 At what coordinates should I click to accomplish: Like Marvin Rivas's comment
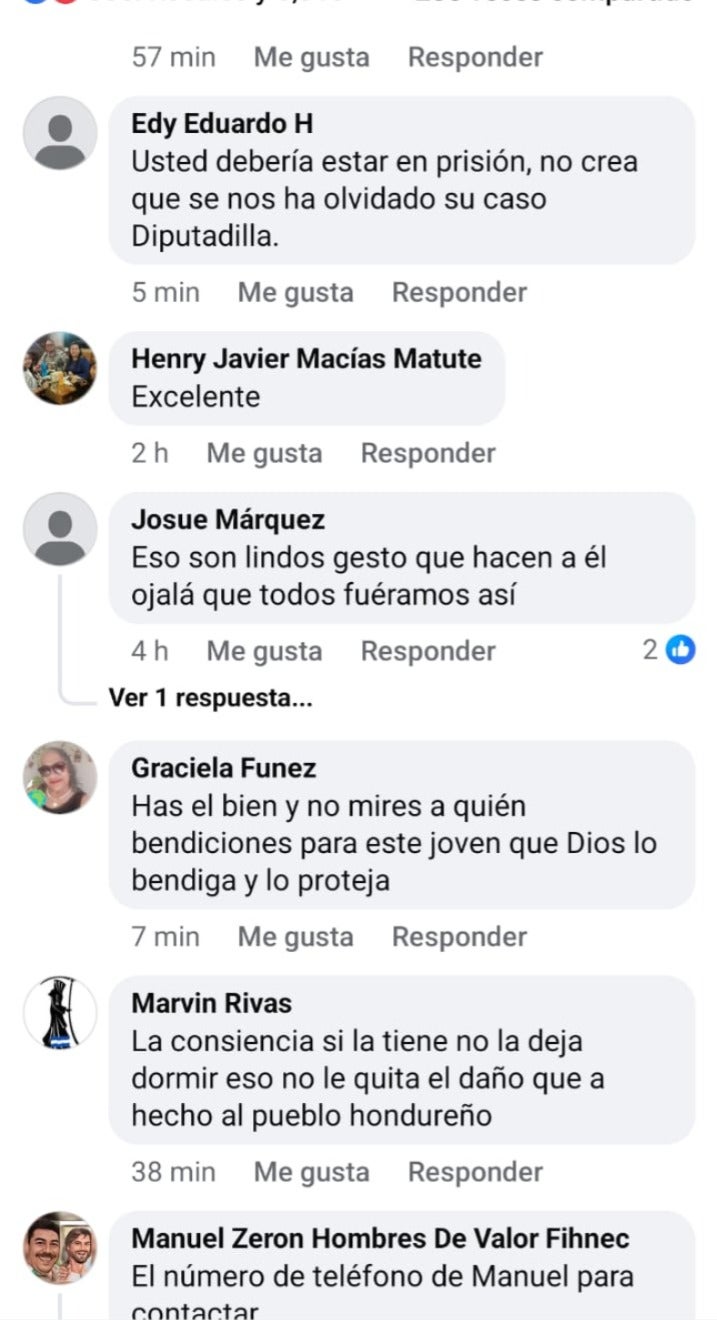(x=311, y=1172)
